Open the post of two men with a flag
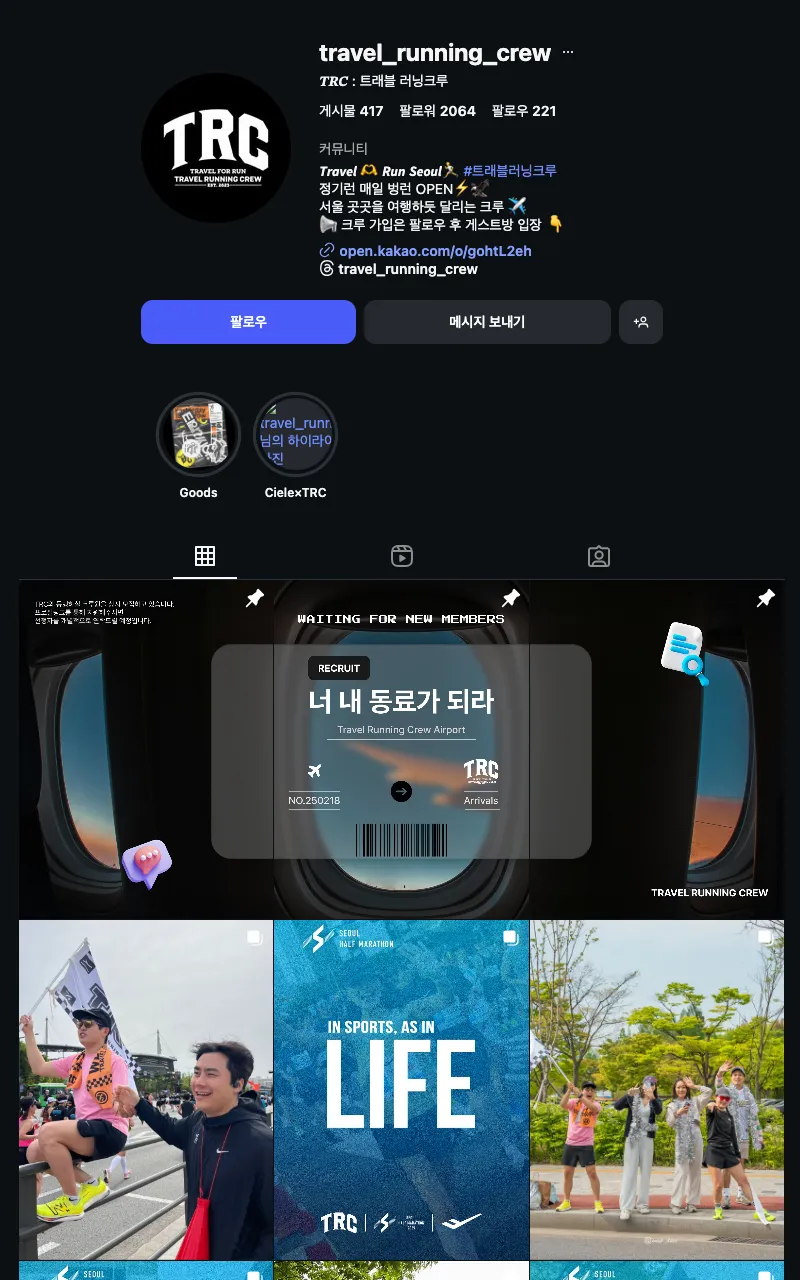 (146, 1090)
